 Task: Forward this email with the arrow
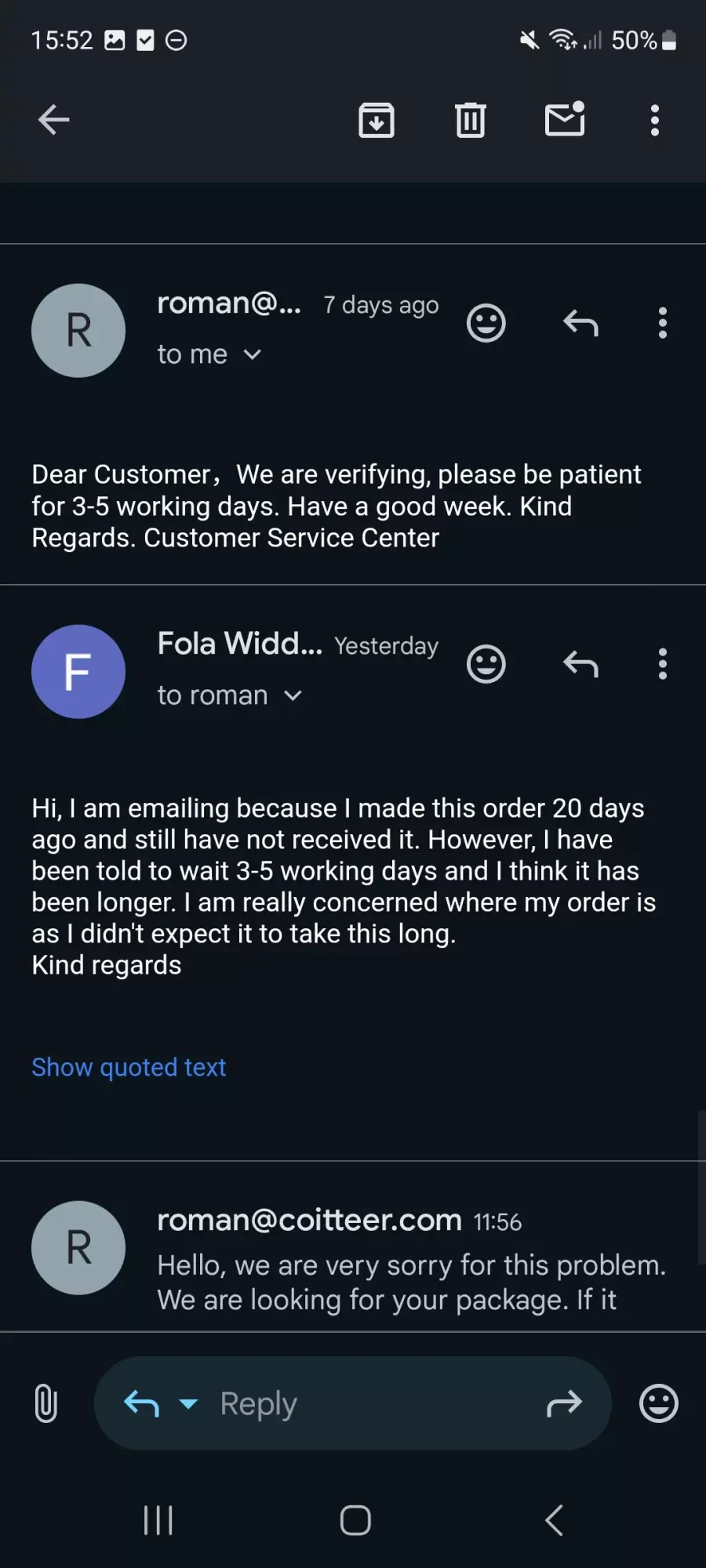564,1403
